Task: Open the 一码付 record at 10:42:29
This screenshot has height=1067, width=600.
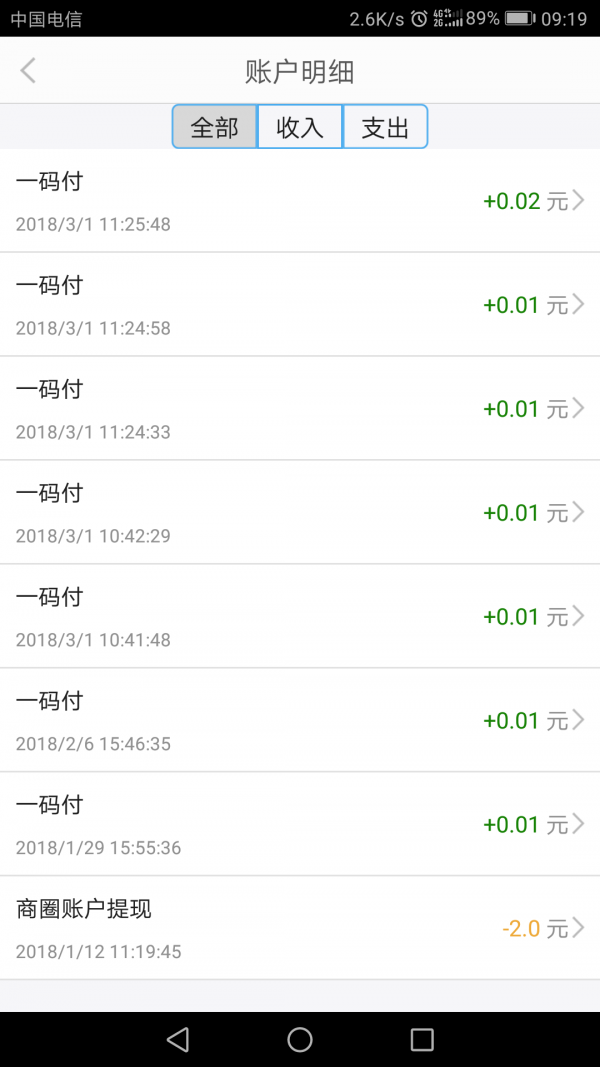Action: [x=300, y=513]
